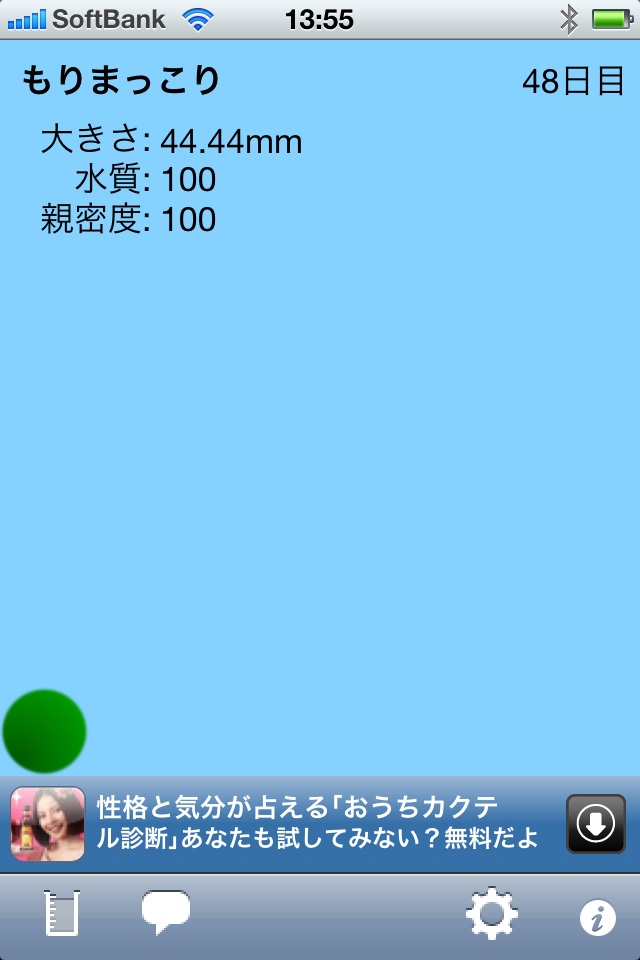Open the おうちカクテル診断 ad banner
This screenshot has height=960, width=640.
tap(318, 822)
